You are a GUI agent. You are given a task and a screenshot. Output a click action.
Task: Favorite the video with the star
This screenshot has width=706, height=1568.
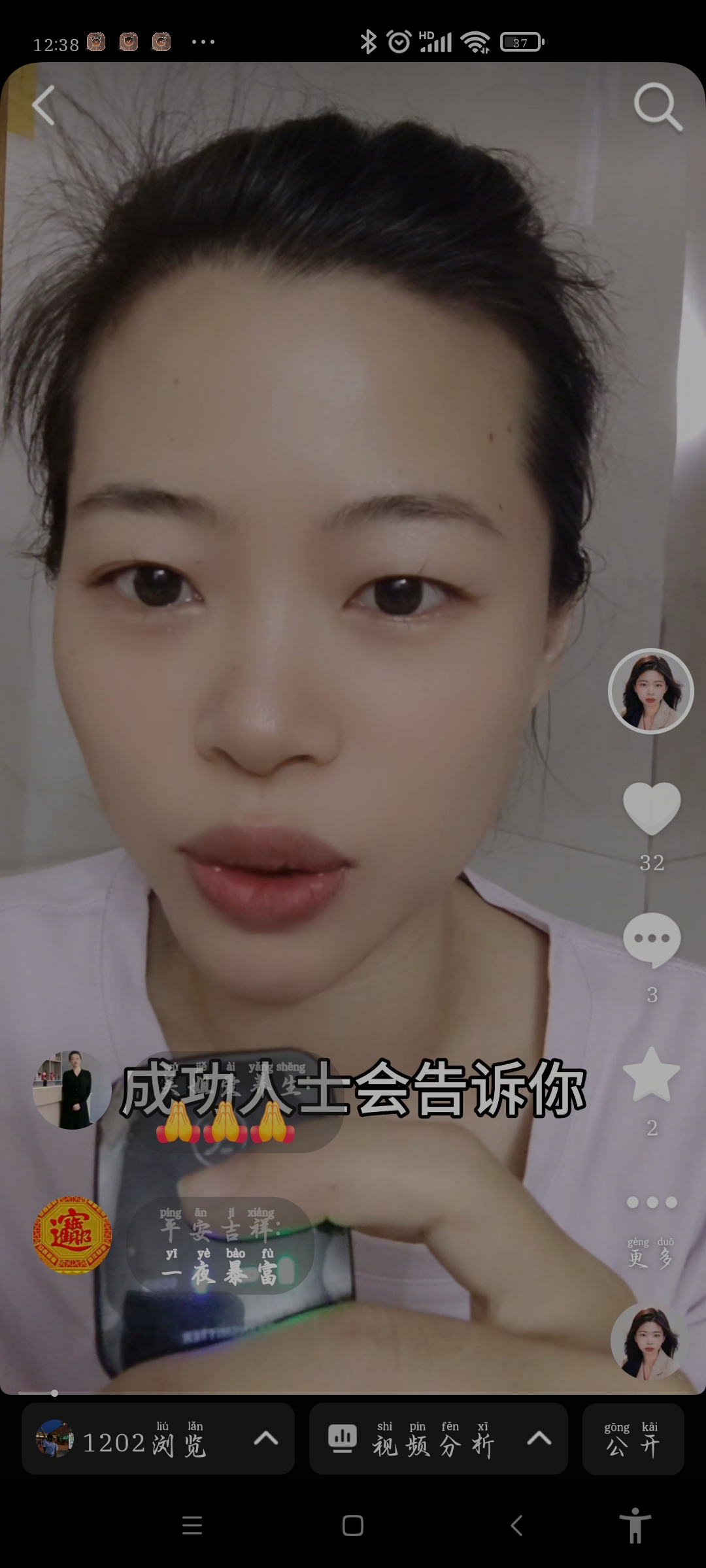pos(652,1075)
